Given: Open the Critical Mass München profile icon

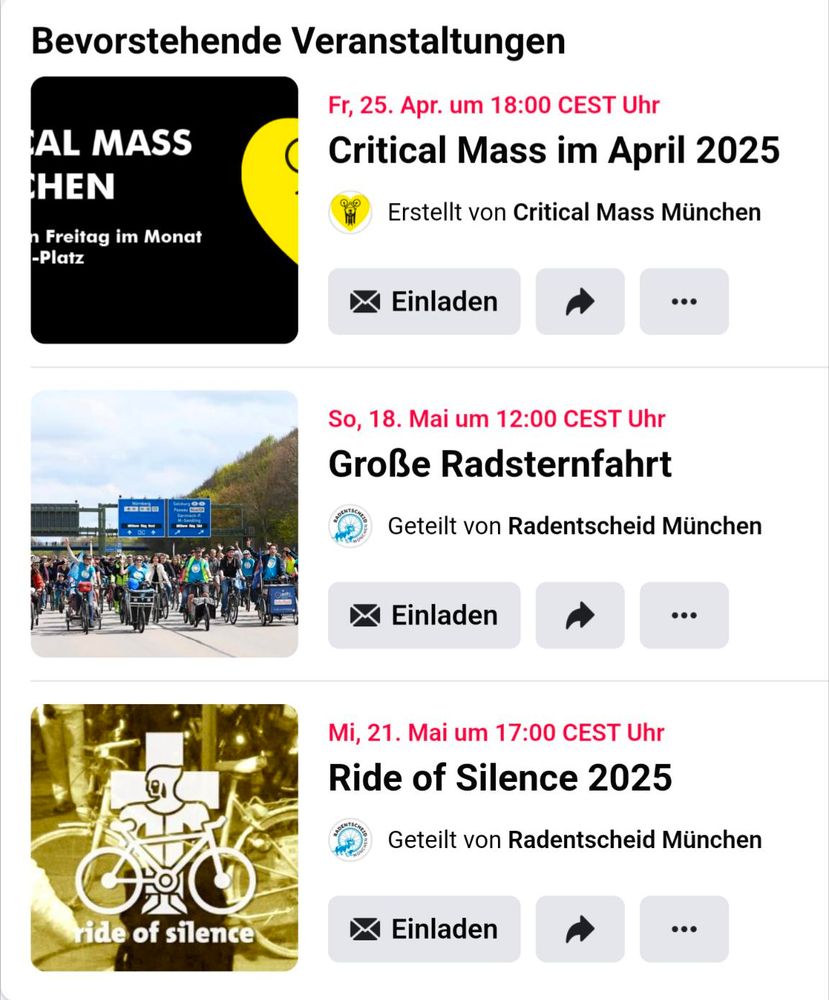Looking at the screenshot, I should (348, 212).
